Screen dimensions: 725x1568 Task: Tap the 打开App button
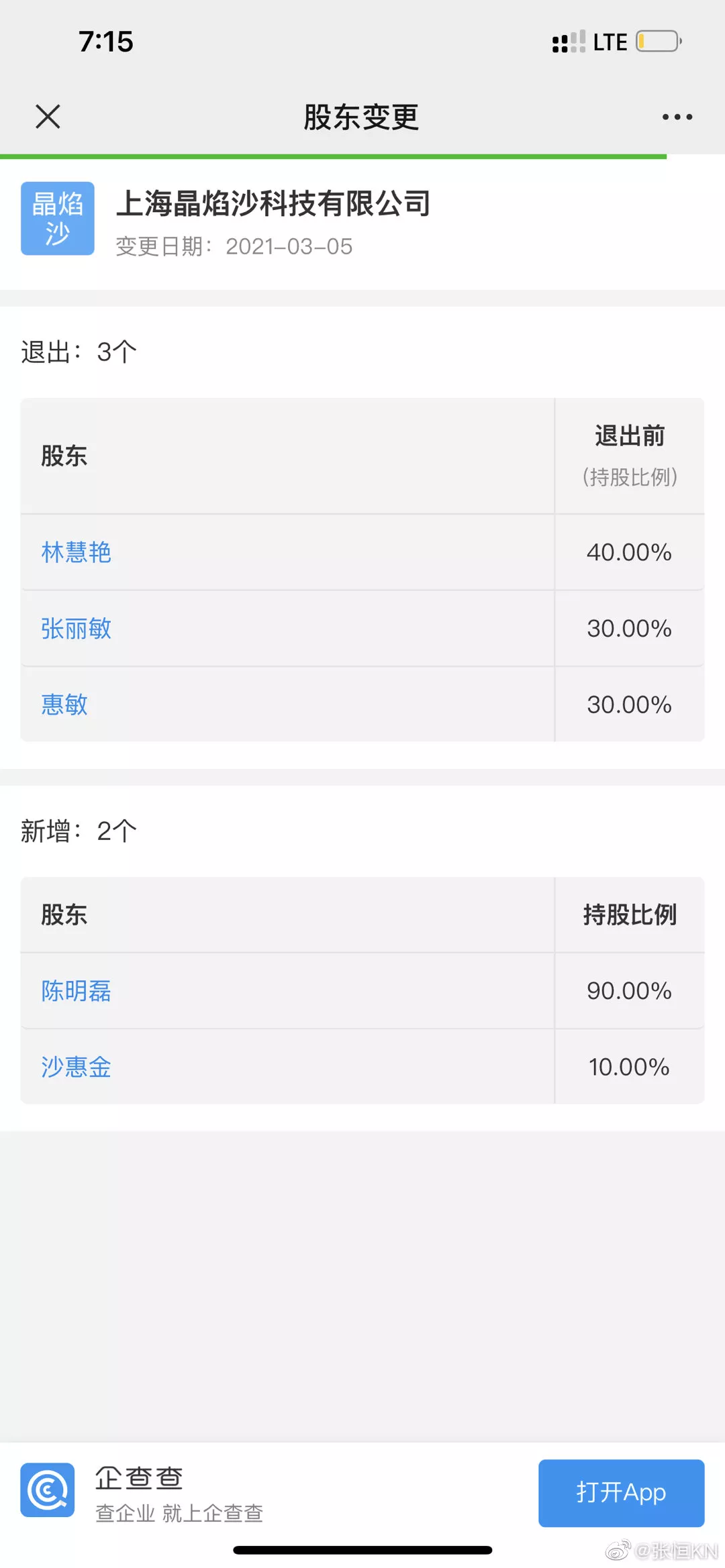point(621,1493)
